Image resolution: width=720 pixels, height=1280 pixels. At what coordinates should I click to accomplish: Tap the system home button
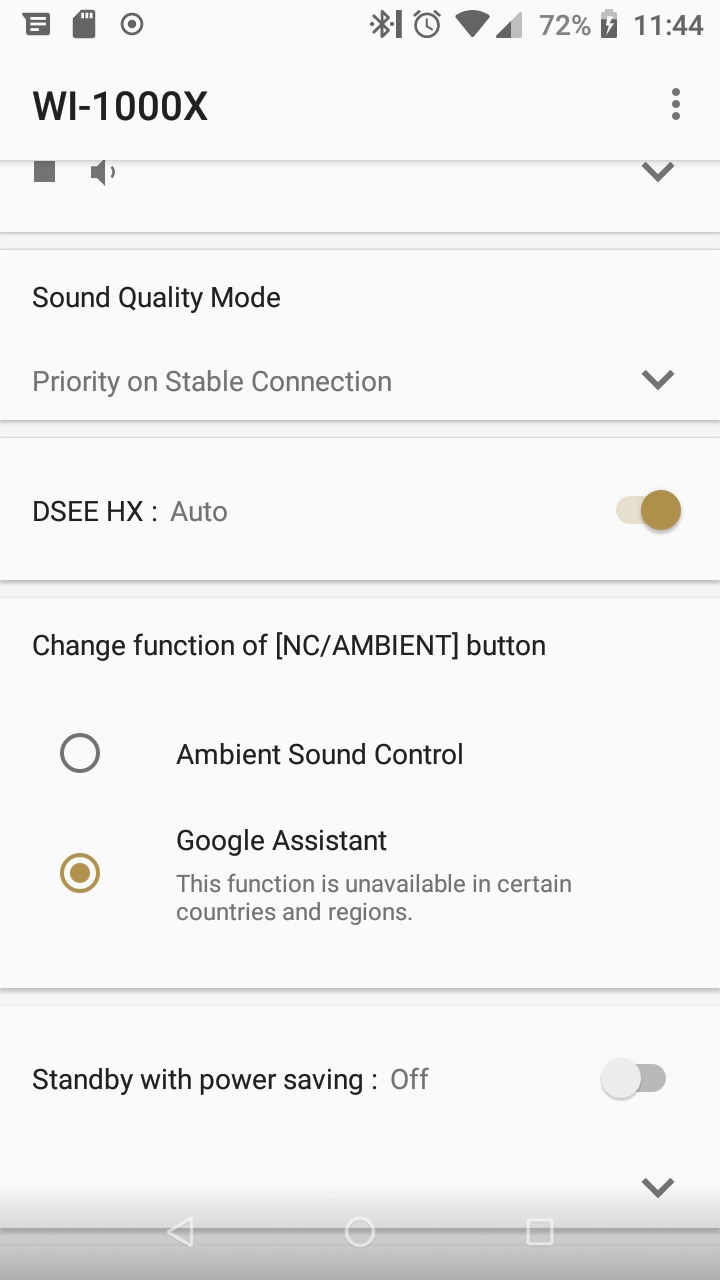(360, 1232)
